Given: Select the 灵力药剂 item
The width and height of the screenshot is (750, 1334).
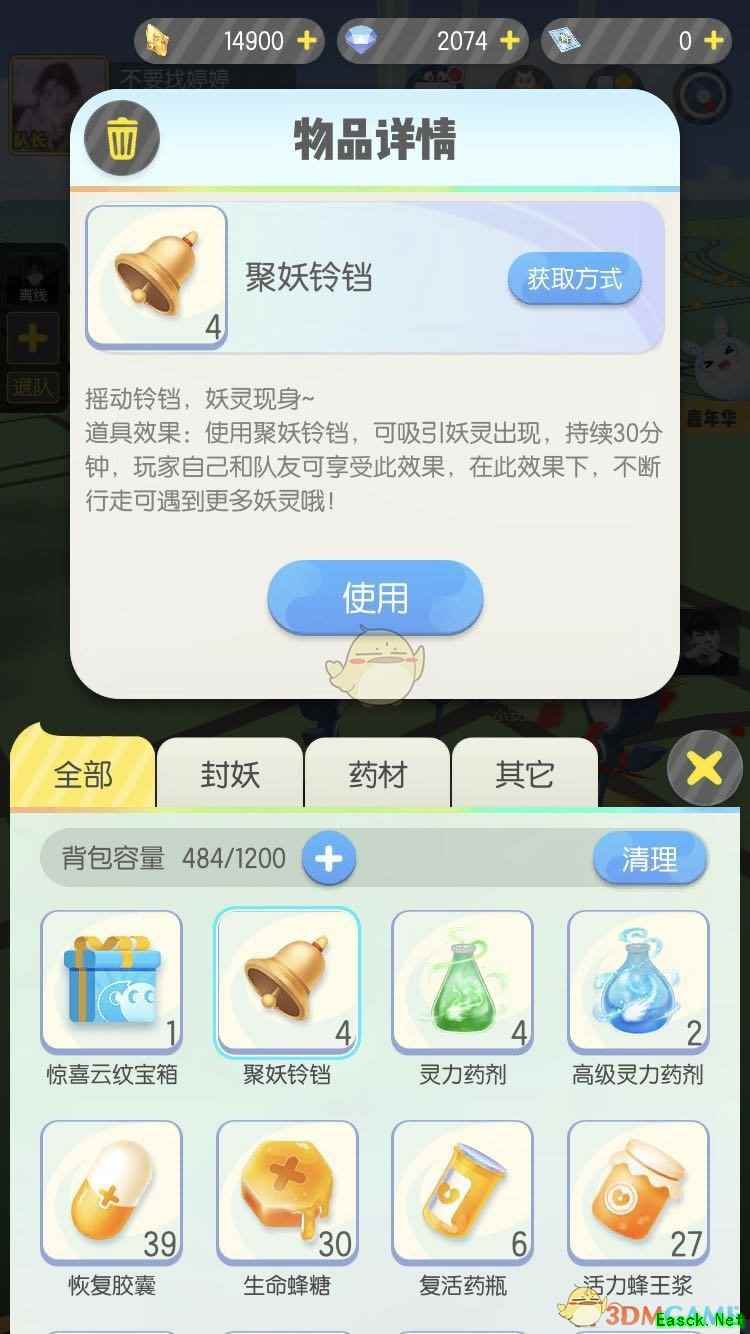Looking at the screenshot, I should 462,982.
